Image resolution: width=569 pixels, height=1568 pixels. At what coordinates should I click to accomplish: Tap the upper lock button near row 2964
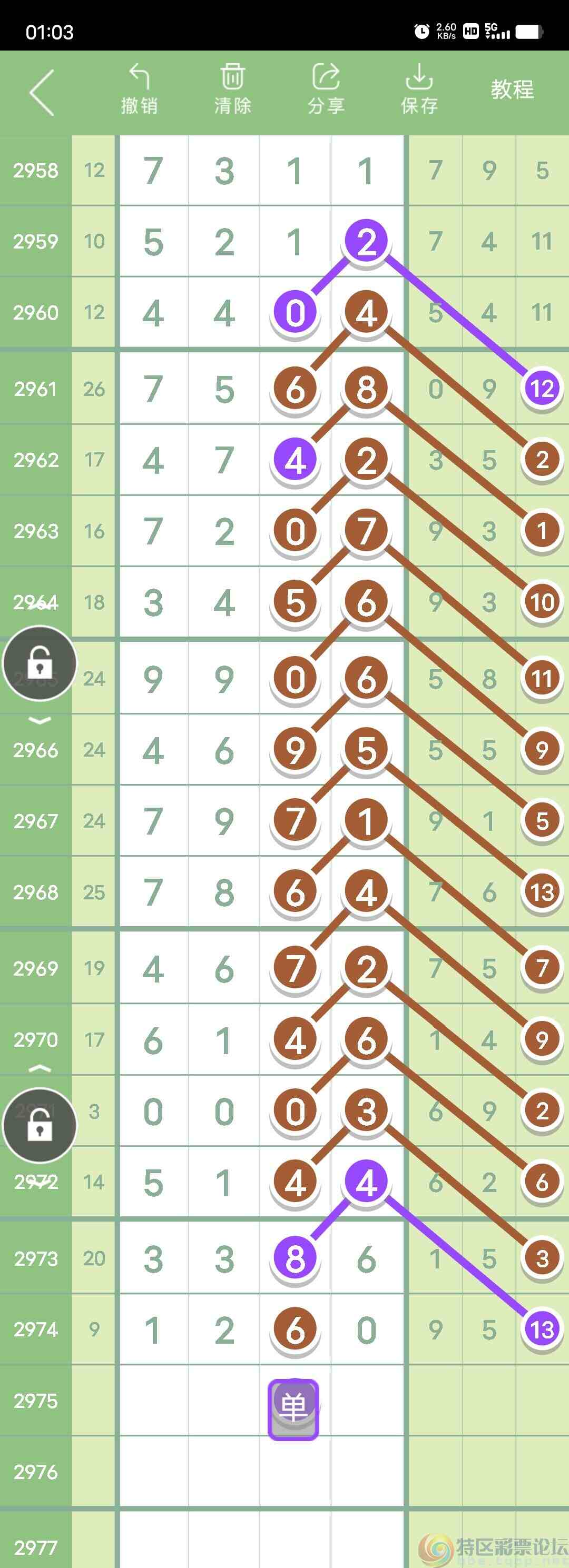click(x=40, y=663)
